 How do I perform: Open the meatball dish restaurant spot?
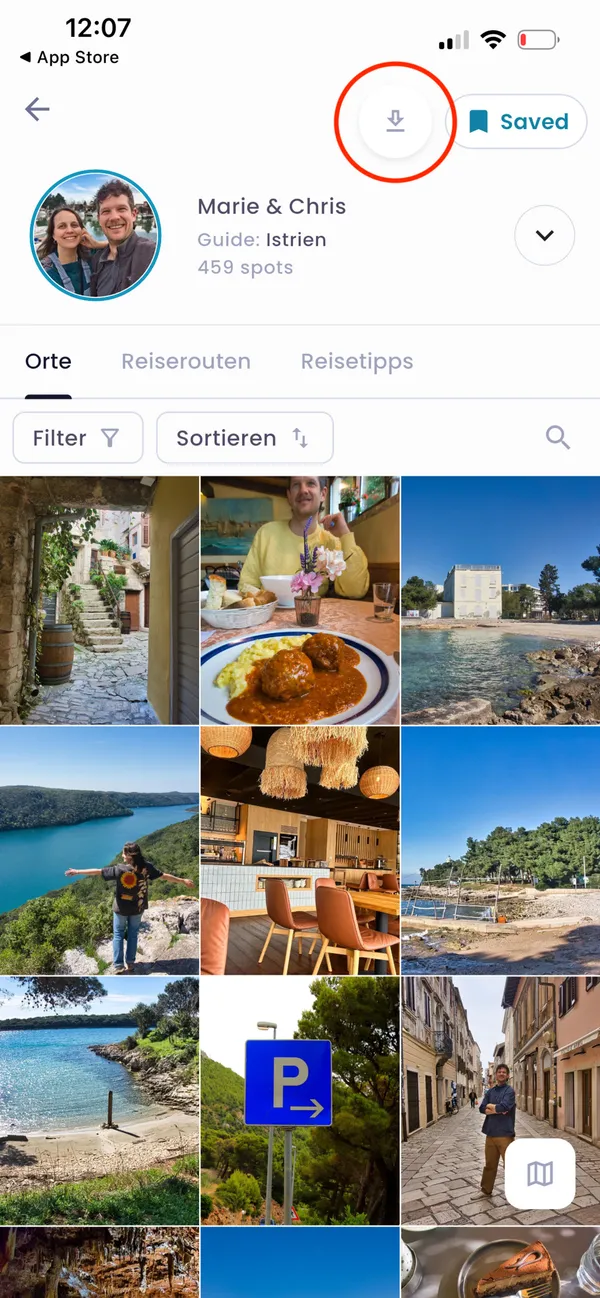coord(300,600)
